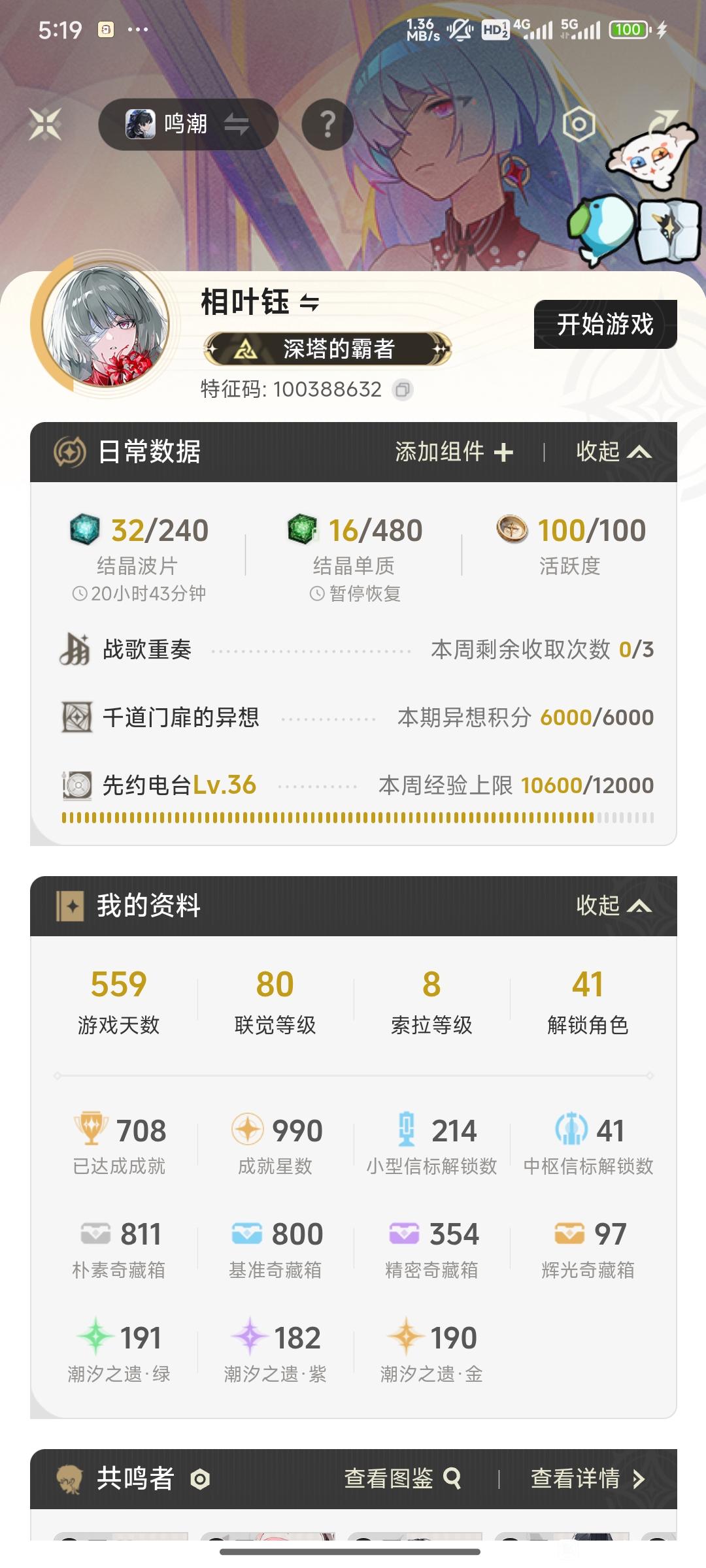The height and width of the screenshot is (1568, 706).
Task: Open the hexagon settings icon
Action: click(579, 124)
